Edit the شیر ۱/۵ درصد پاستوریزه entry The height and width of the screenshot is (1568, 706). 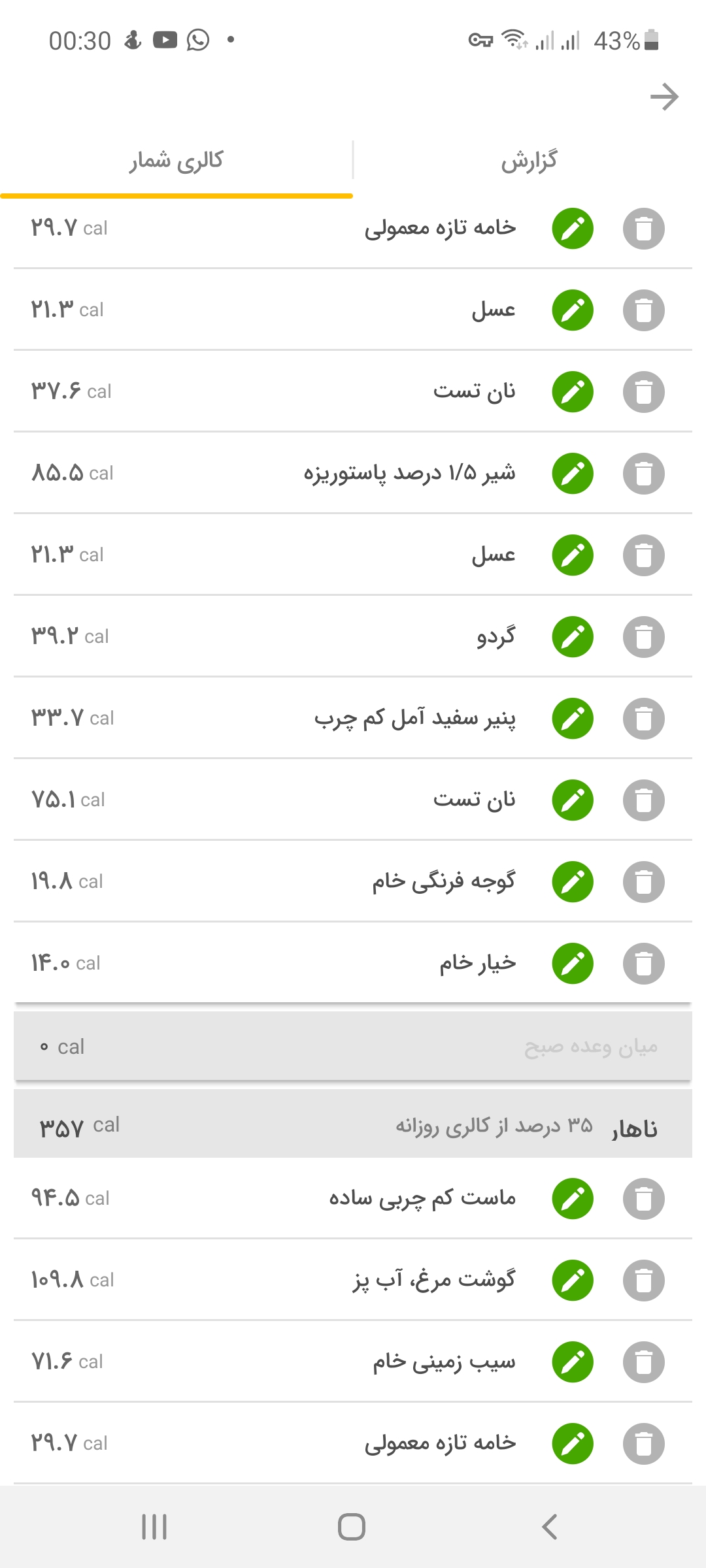[x=573, y=474]
